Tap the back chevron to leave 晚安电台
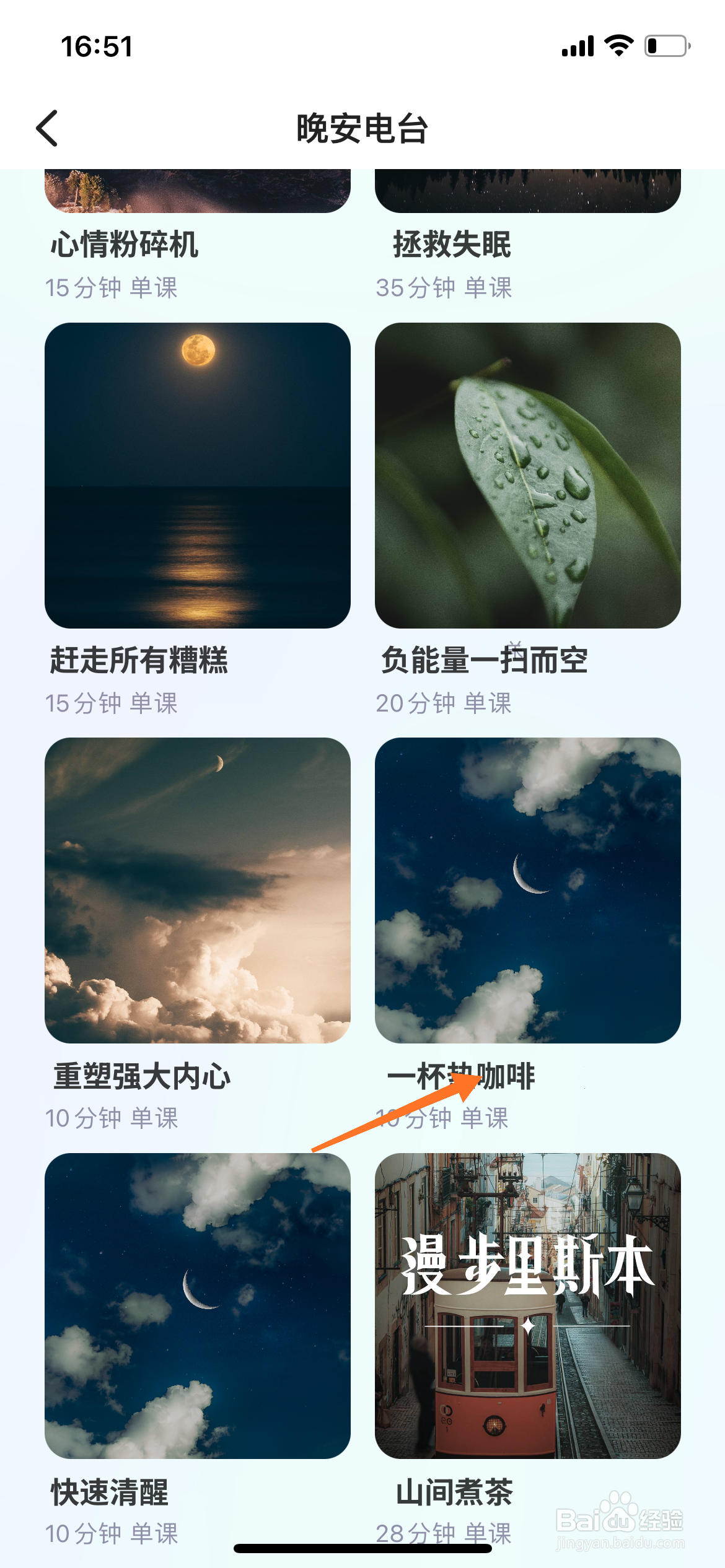Image resolution: width=725 pixels, height=1568 pixels. (47, 128)
